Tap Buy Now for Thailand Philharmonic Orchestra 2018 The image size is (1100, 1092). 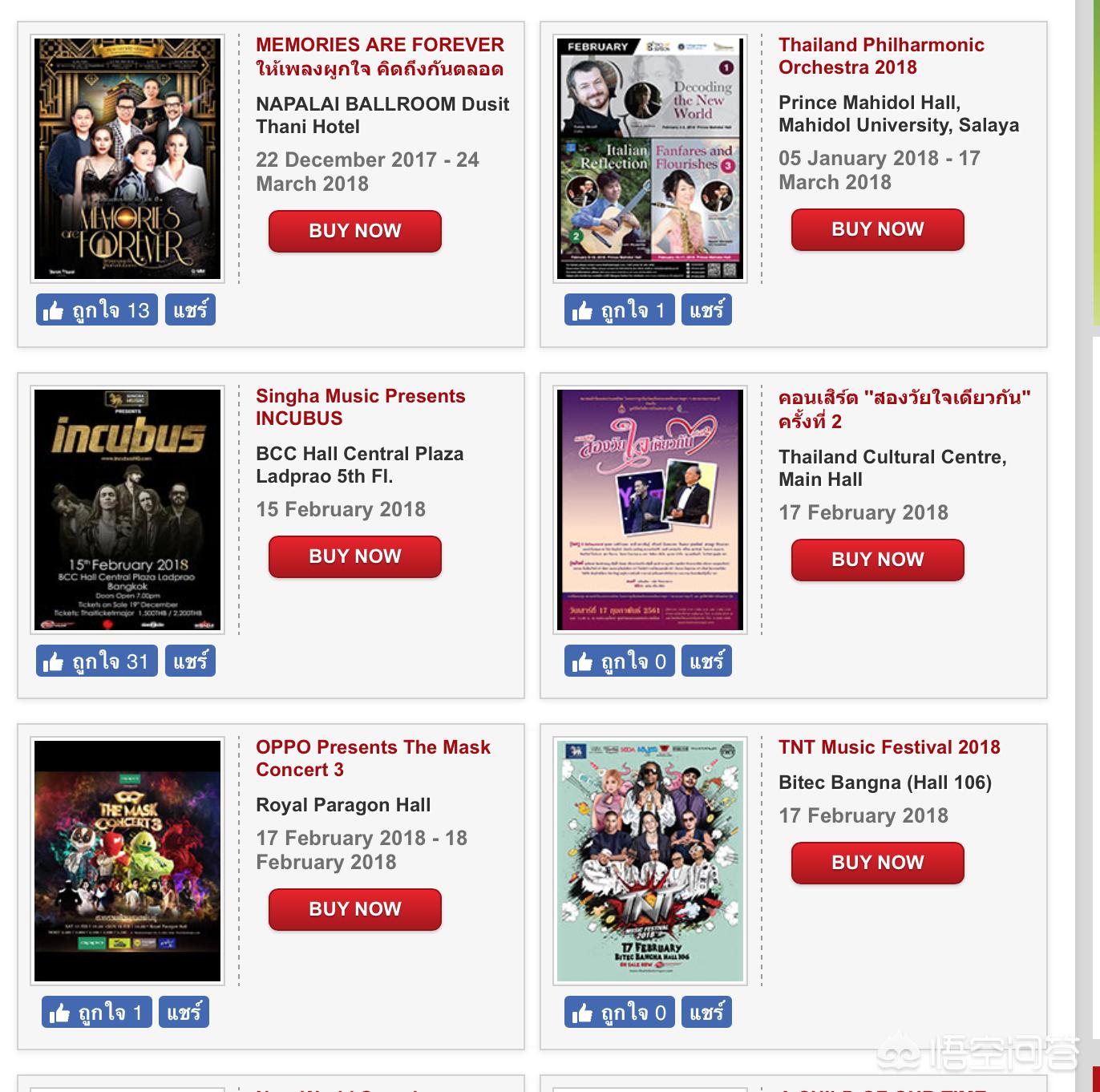click(877, 229)
